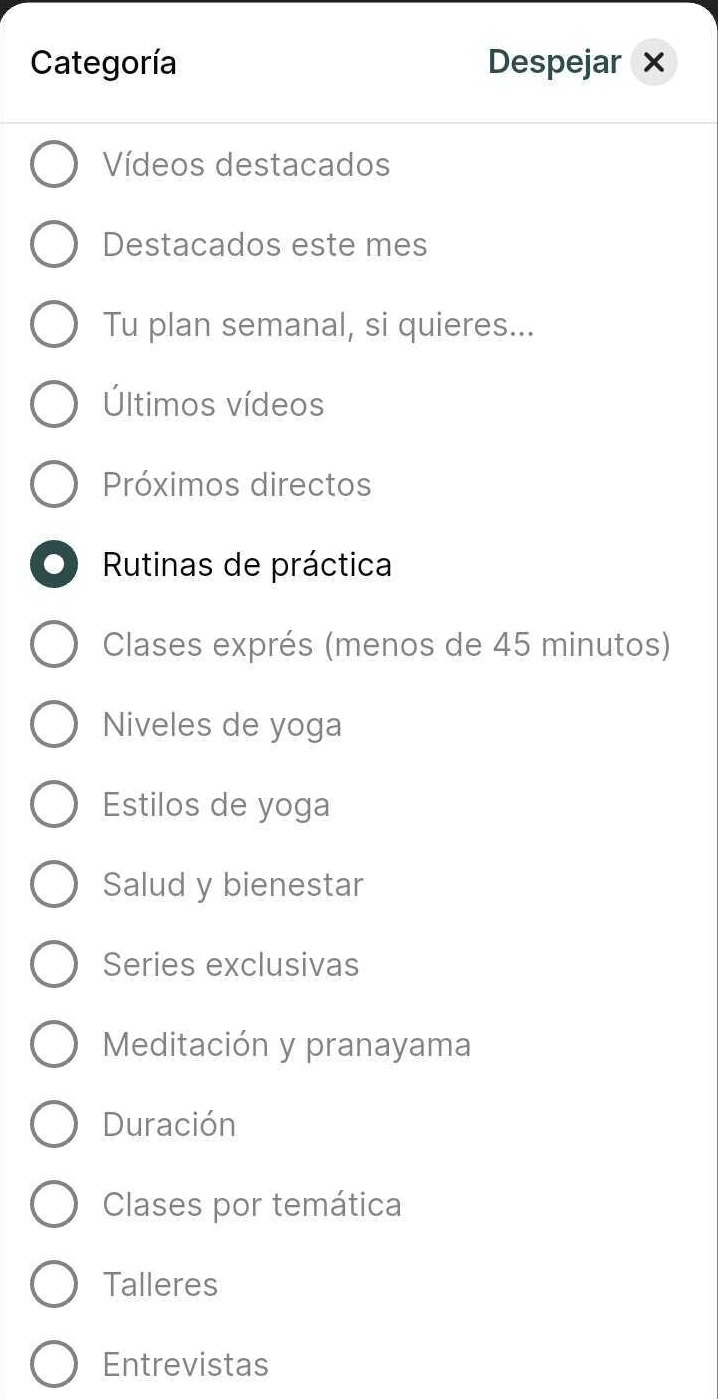
Task: Select Salud y bienestar
Action: (x=54, y=885)
